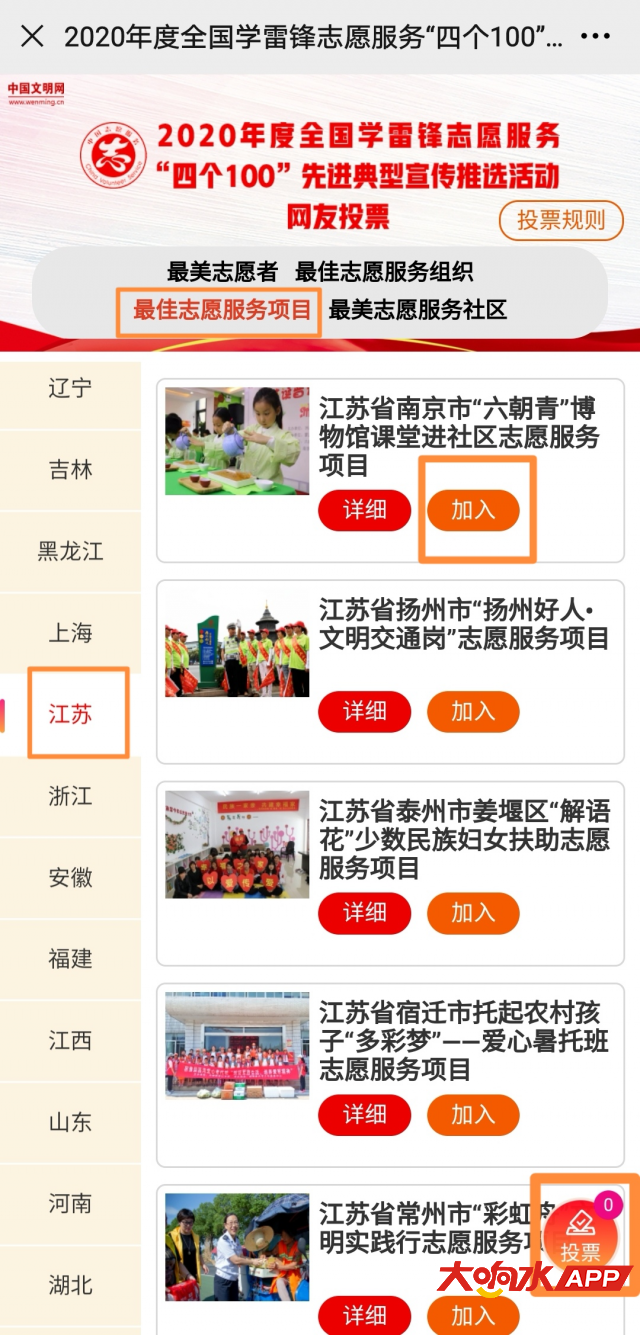Tap 加入 for the 扬州好人 project
The width and height of the screenshot is (640, 1335).
[x=473, y=711]
